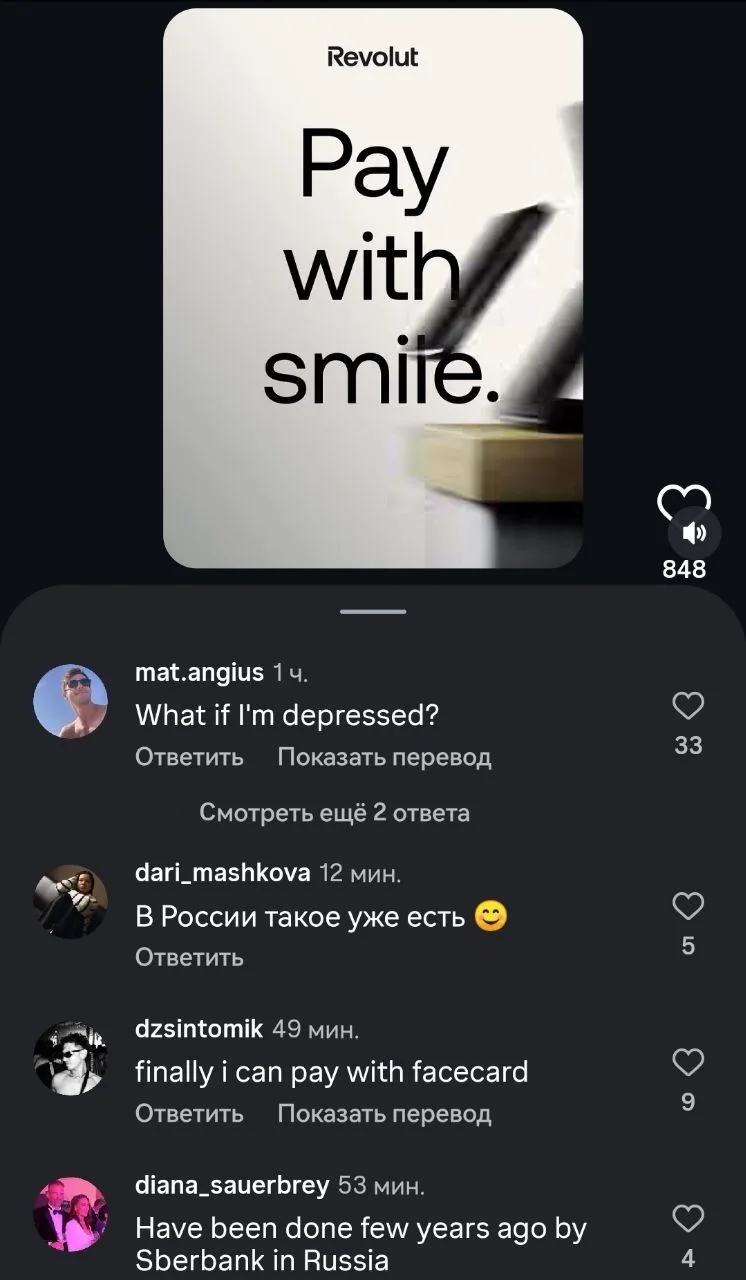Open dari_mashkova's profile picture
This screenshot has height=1280, width=746.
pyautogui.click(x=70, y=901)
